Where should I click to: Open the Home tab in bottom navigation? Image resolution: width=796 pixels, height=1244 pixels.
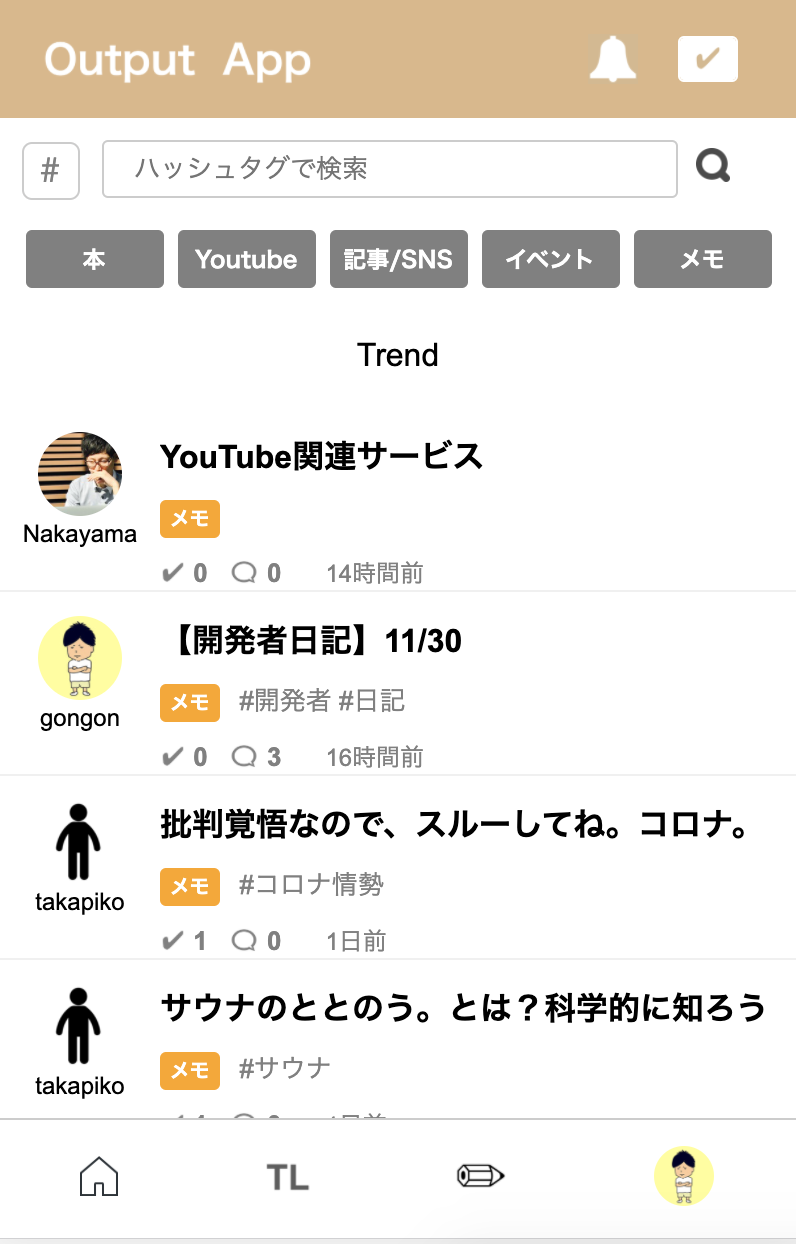(x=97, y=1177)
